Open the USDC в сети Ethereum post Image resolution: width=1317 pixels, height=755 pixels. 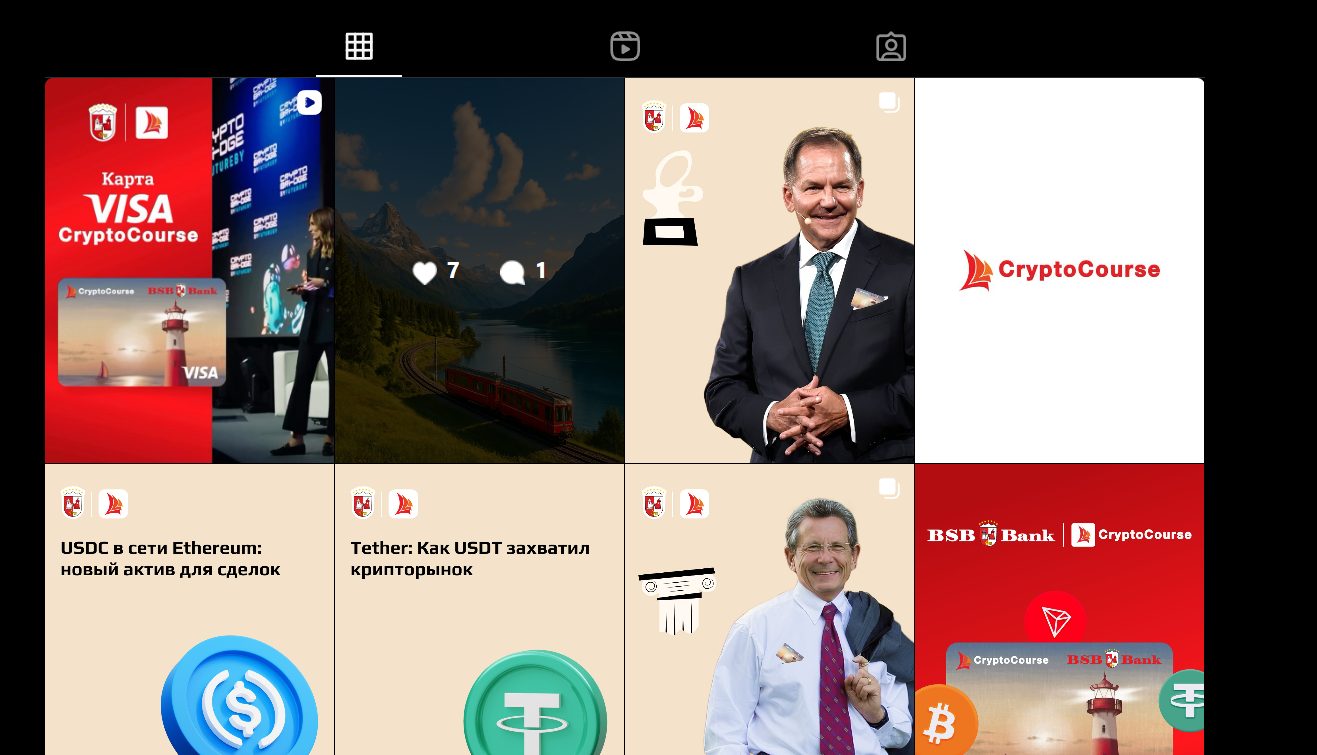pyautogui.click(x=189, y=609)
